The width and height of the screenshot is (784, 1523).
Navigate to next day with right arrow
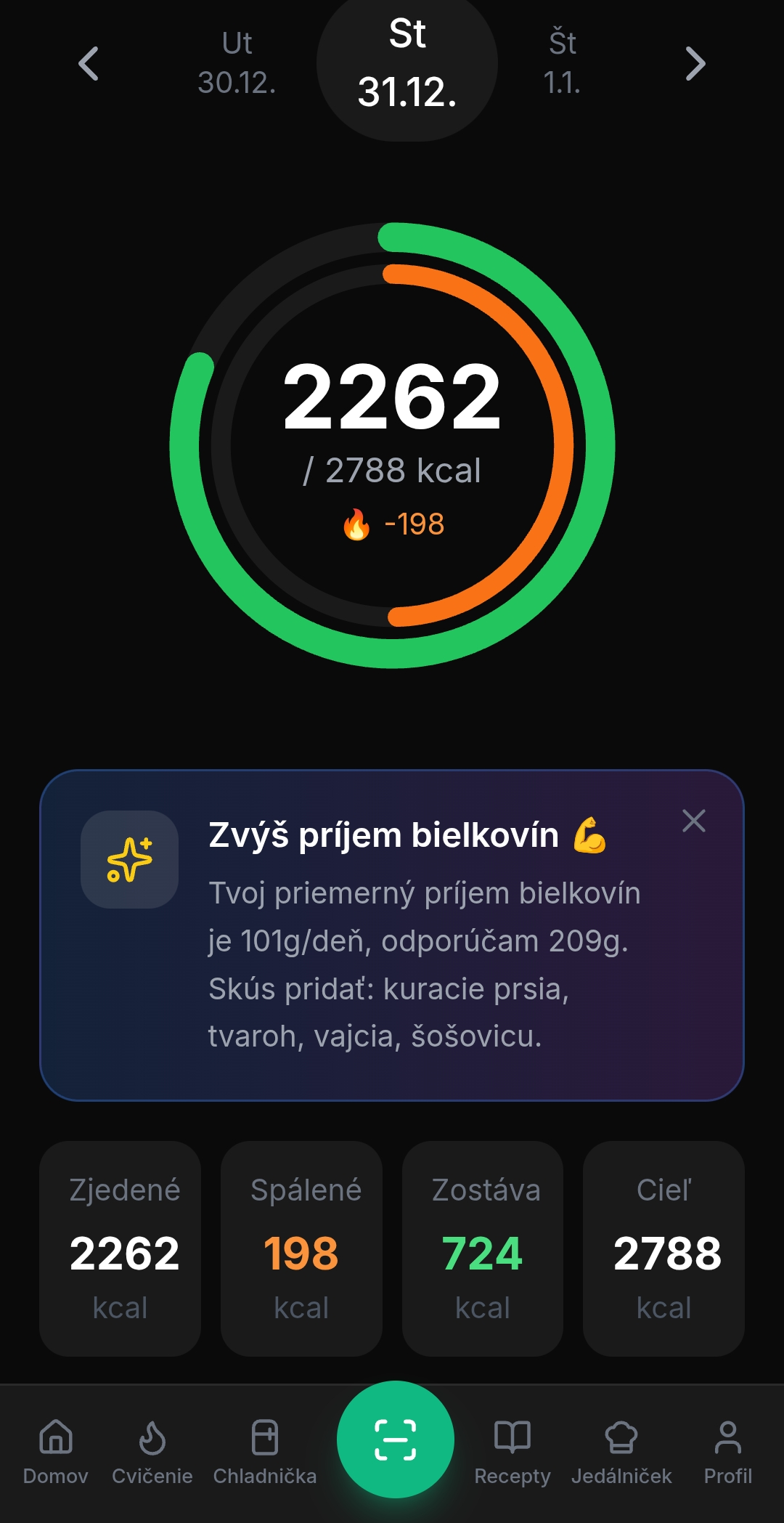click(x=695, y=65)
